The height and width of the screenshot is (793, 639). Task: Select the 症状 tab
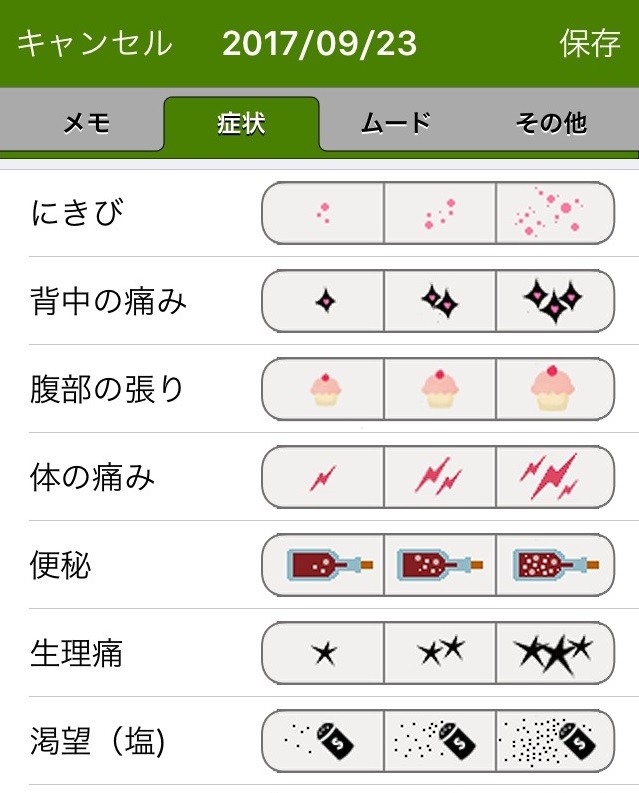[241, 124]
